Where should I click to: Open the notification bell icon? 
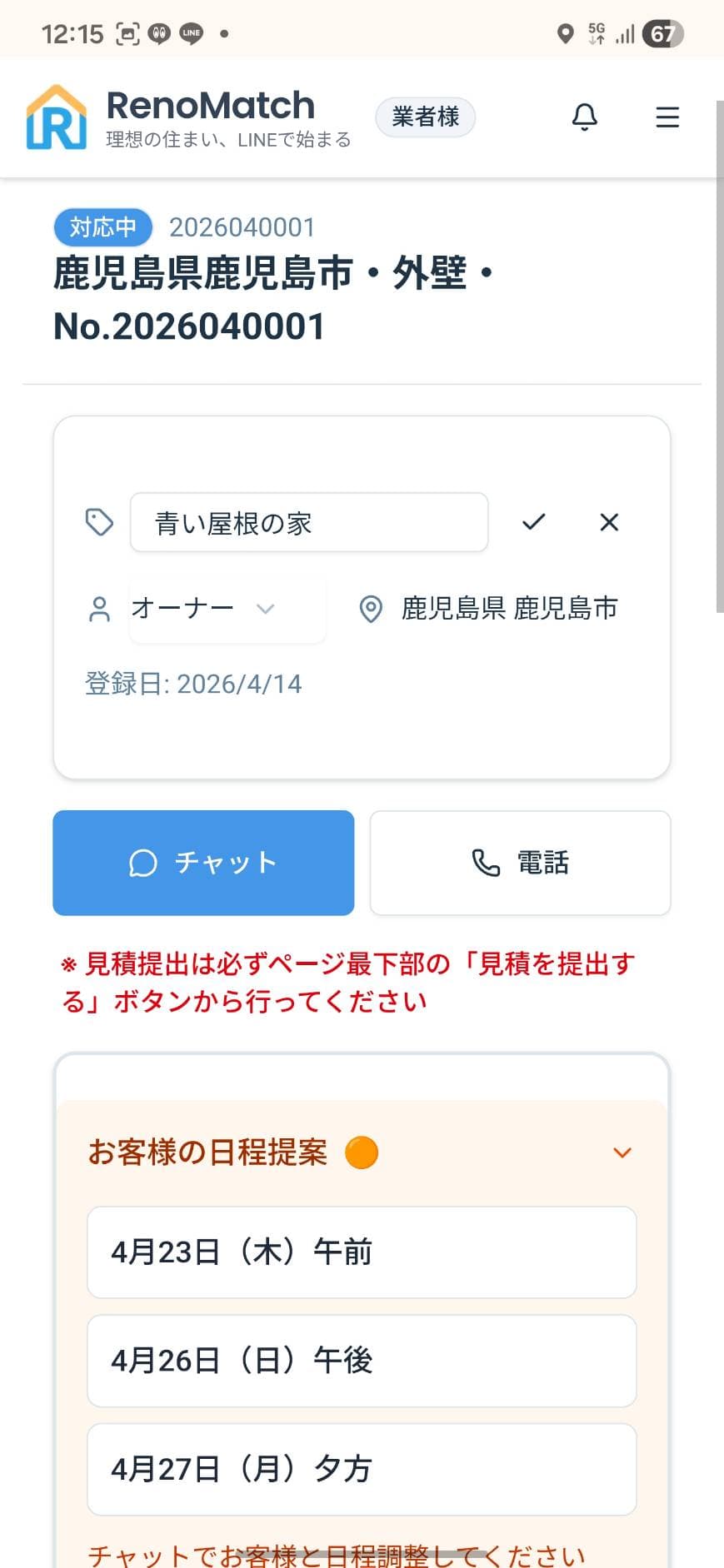click(584, 117)
